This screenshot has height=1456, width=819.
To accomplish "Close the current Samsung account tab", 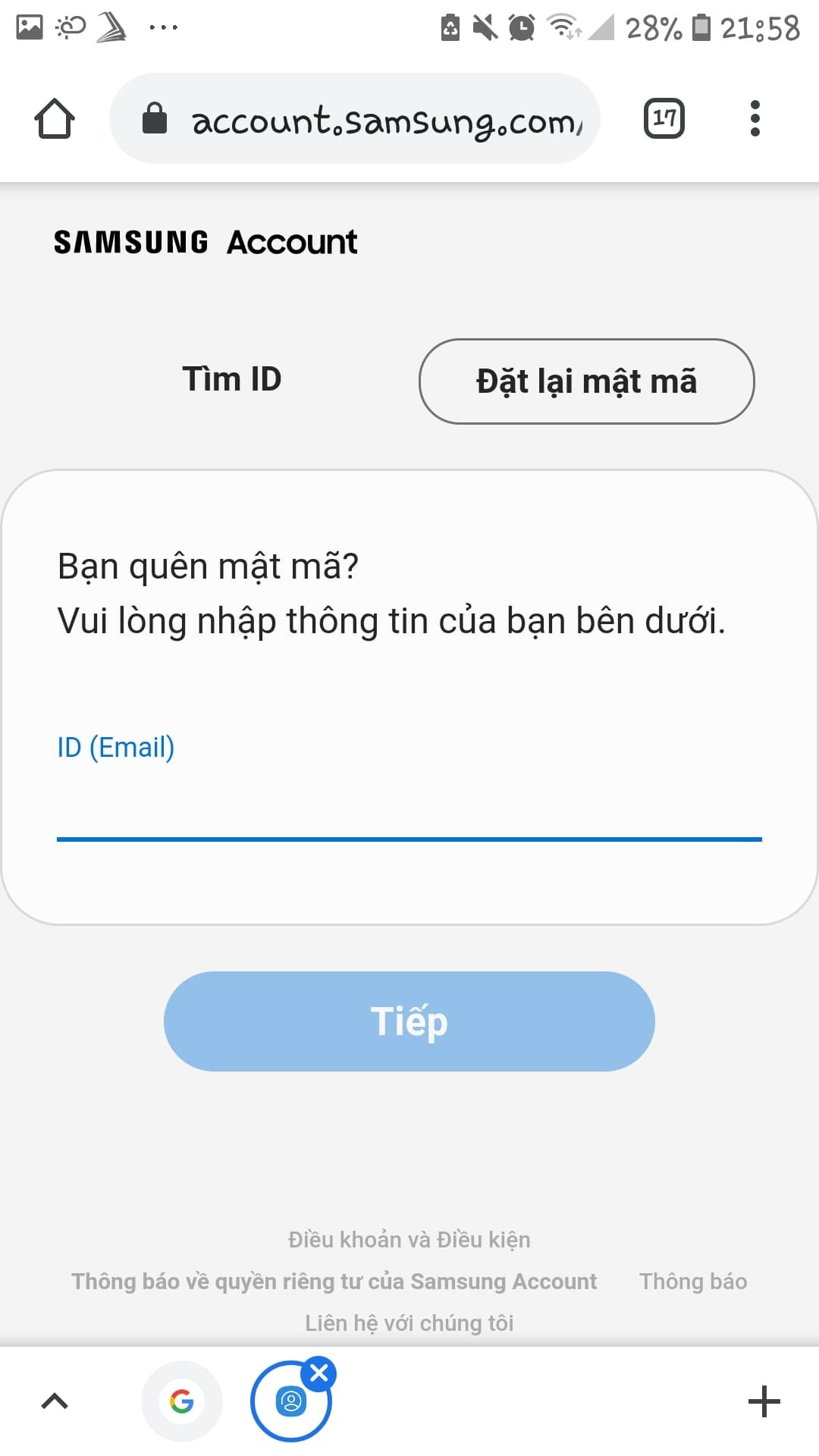I will click(x=319, y=1373).
